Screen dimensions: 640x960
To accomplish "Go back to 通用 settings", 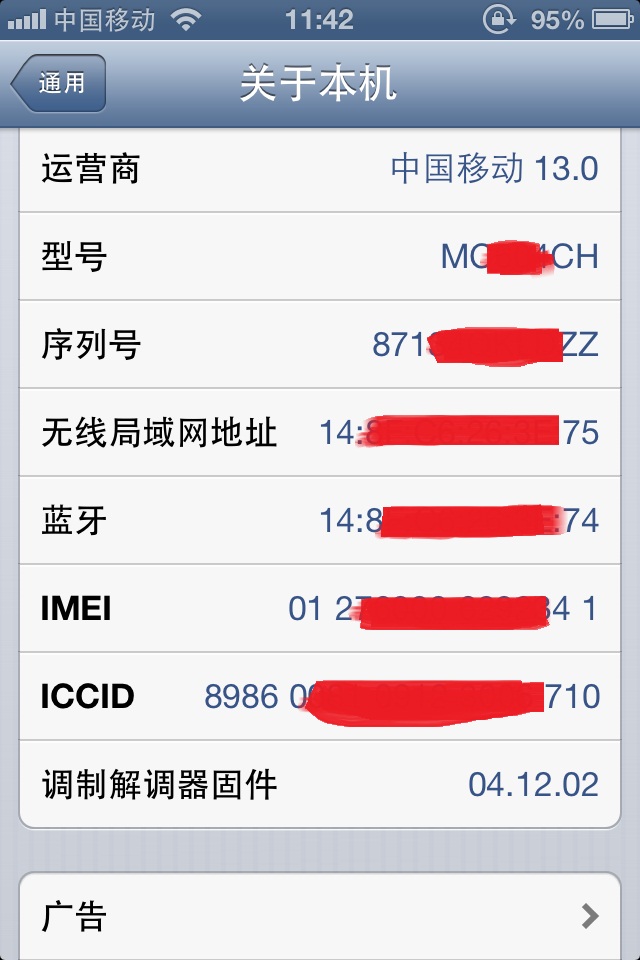I will click(60, 83).
